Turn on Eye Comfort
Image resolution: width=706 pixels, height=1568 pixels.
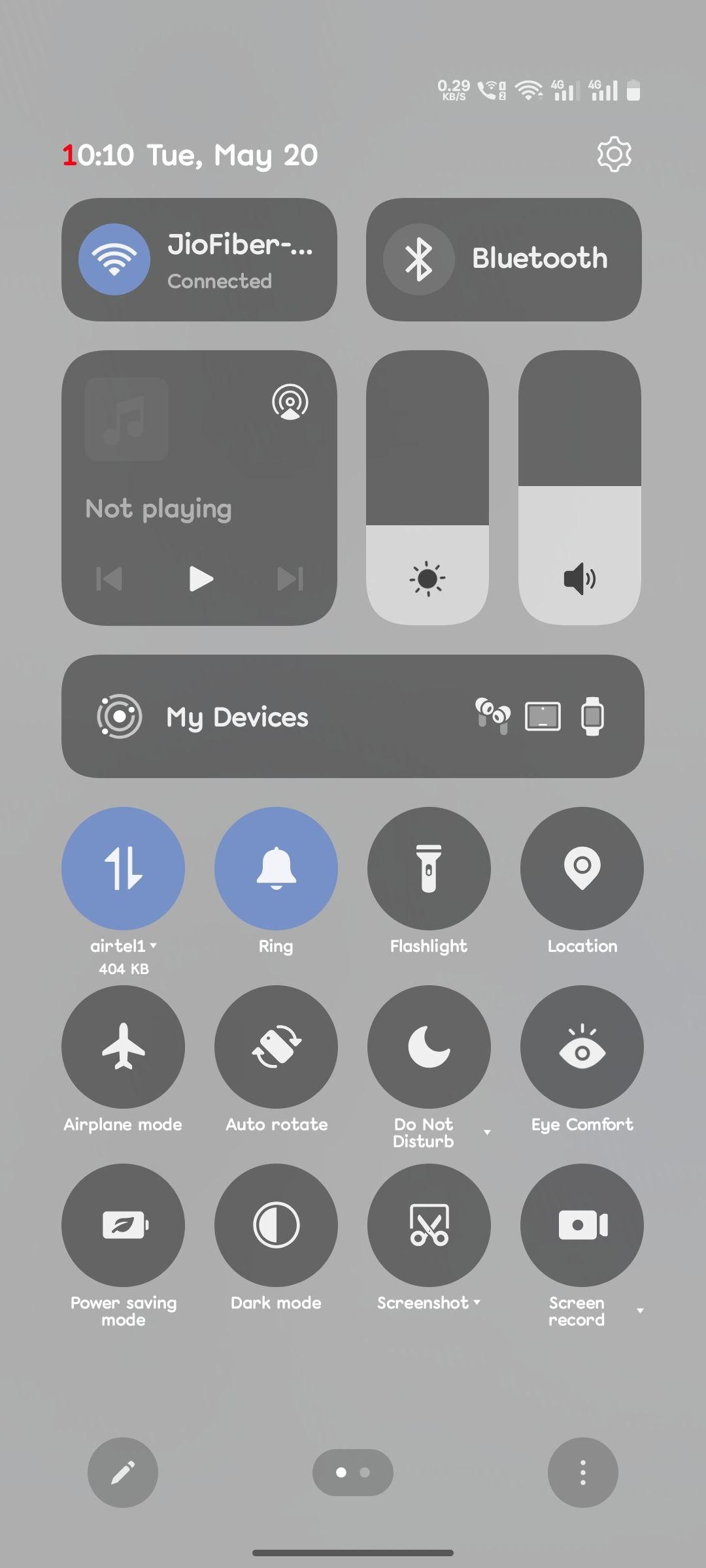582,1047
